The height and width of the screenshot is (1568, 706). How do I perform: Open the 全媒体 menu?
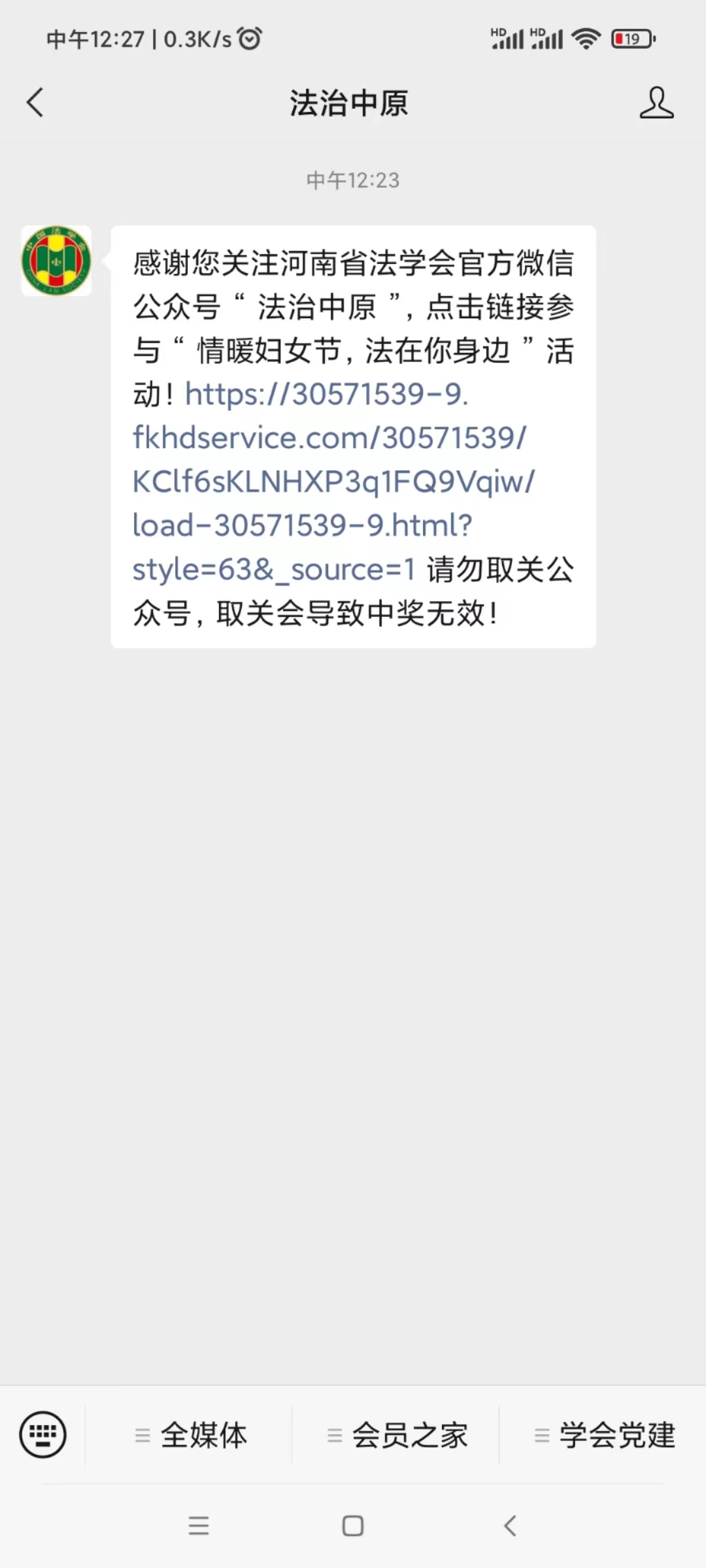coord(190,1435)
